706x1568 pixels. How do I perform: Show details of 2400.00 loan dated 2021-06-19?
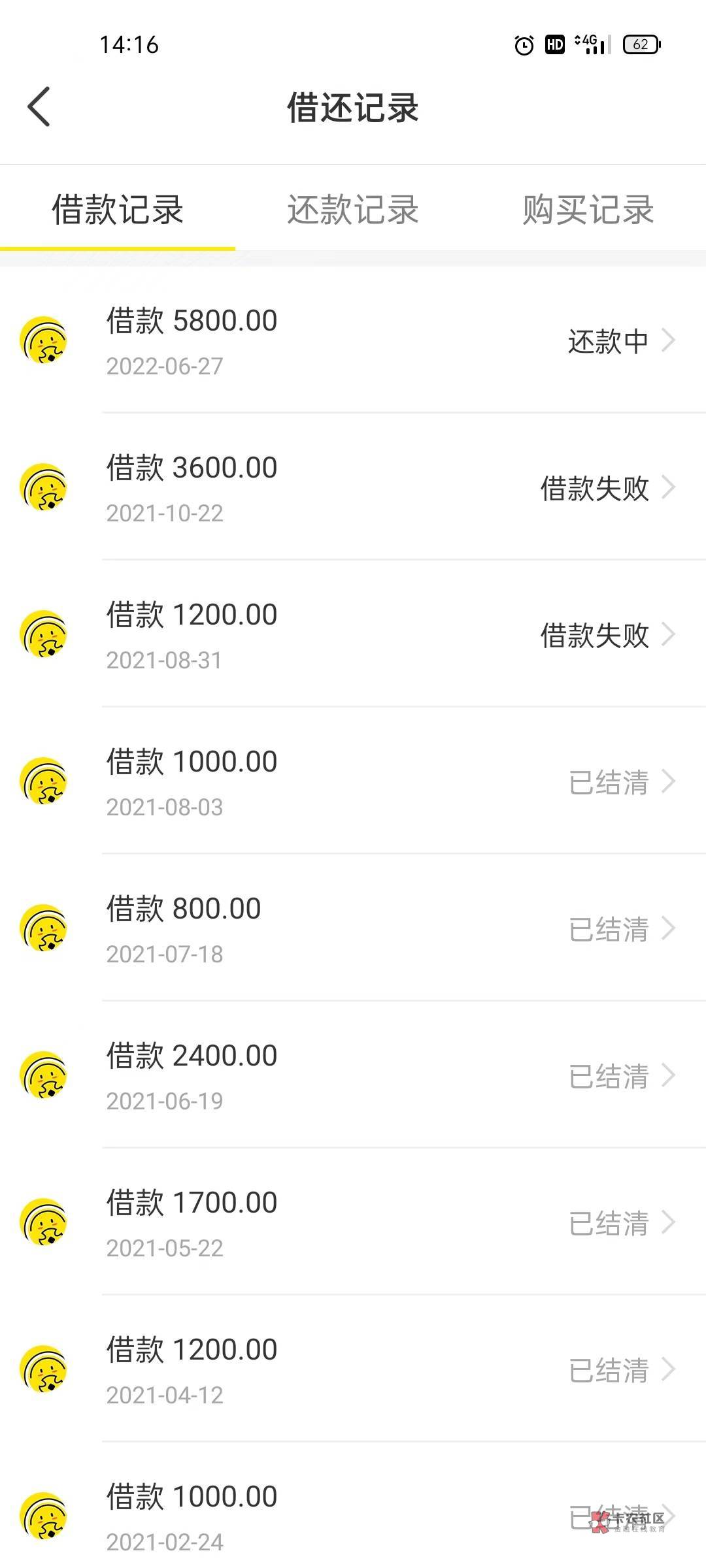coord(353,1076)
